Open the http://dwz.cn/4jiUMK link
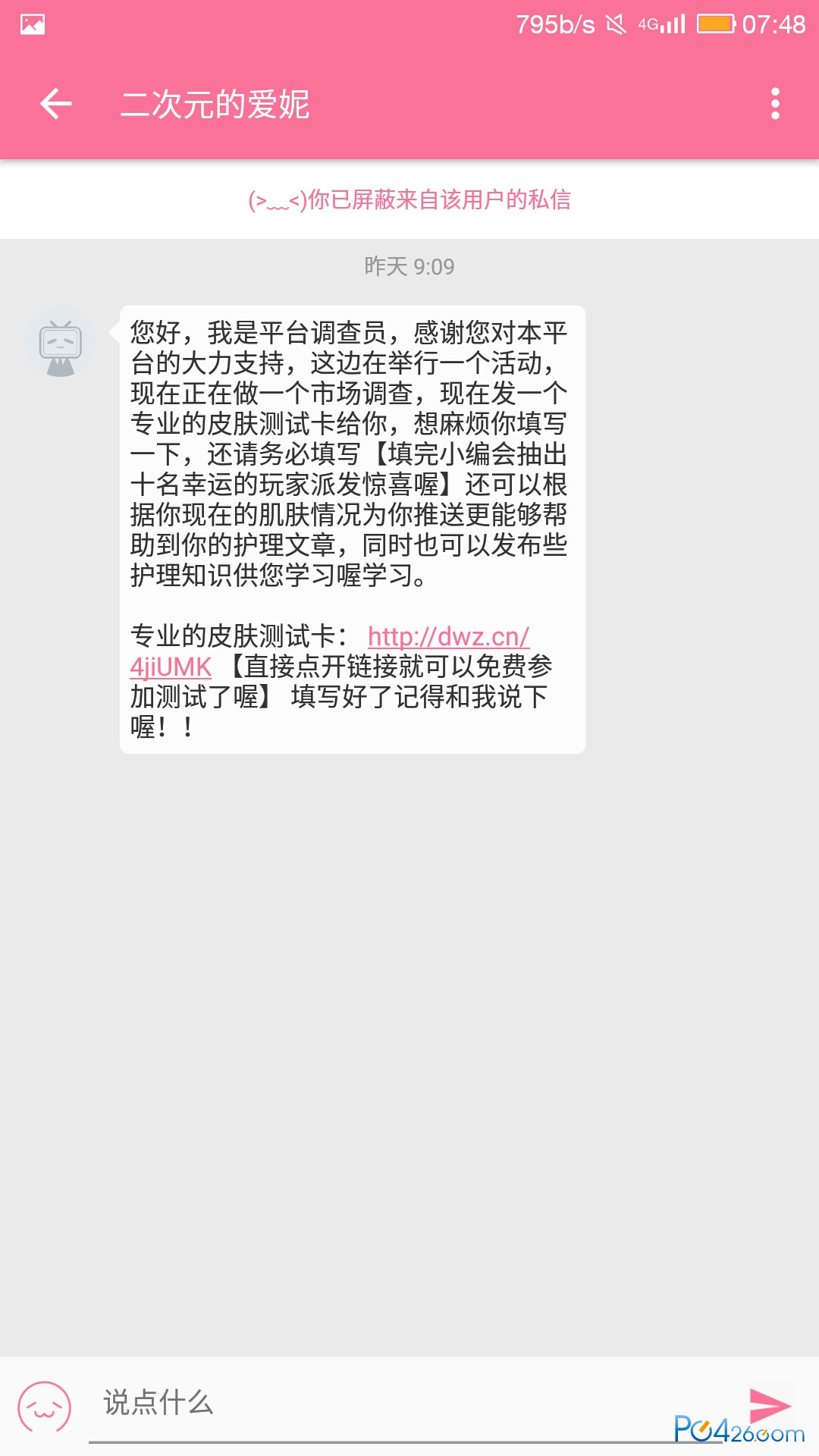The height and width of the screenshot is (1456, 819). [x=447, y=637]
